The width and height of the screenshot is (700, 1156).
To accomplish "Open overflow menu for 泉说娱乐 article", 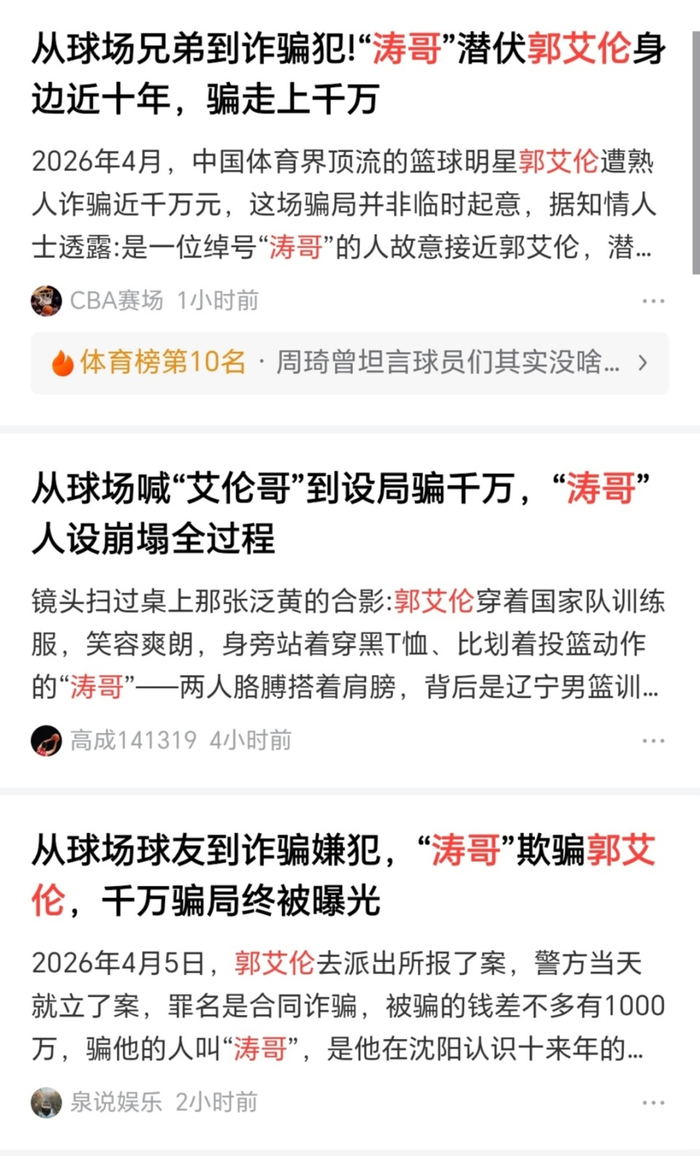I will 653,1102.
